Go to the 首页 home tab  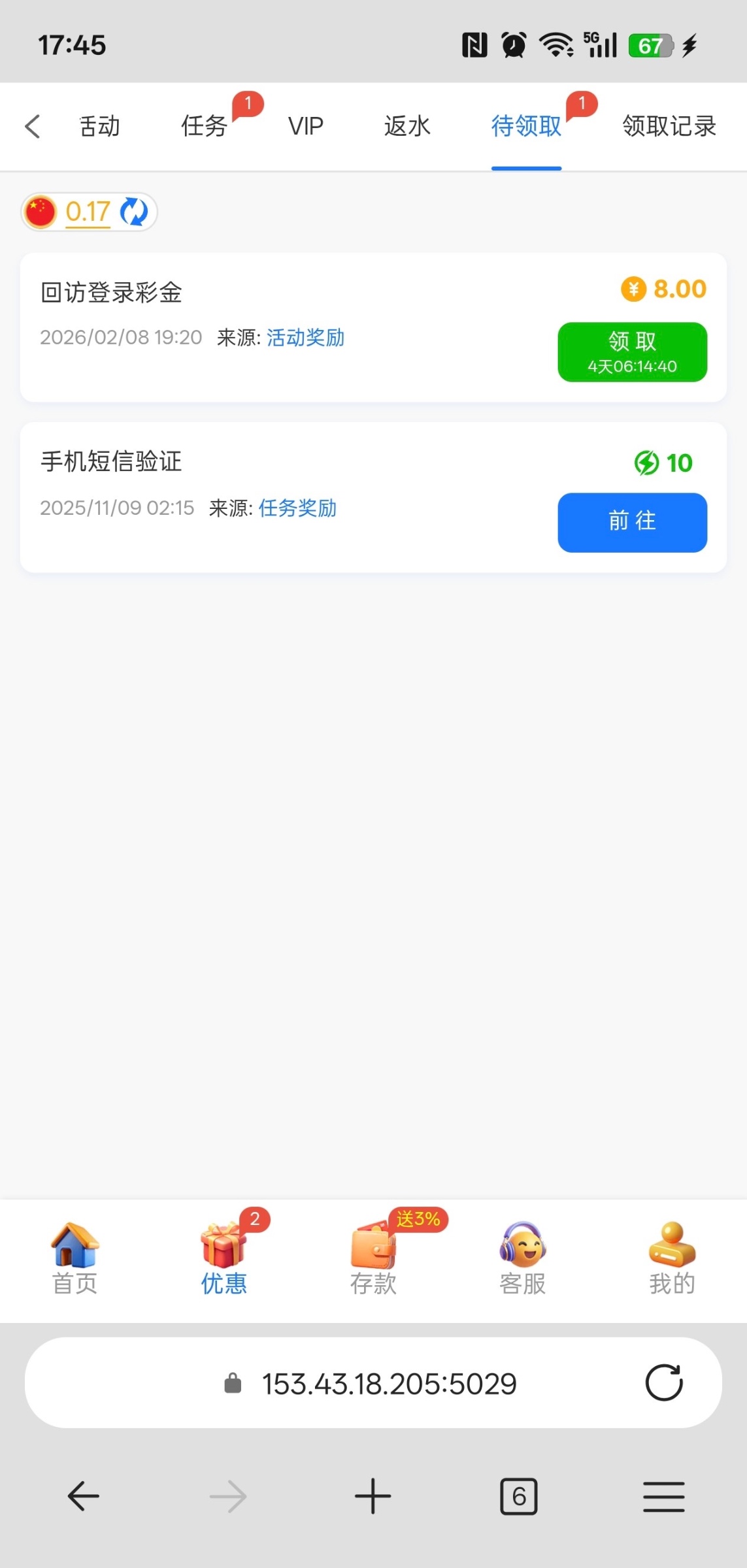(75, 1259)
